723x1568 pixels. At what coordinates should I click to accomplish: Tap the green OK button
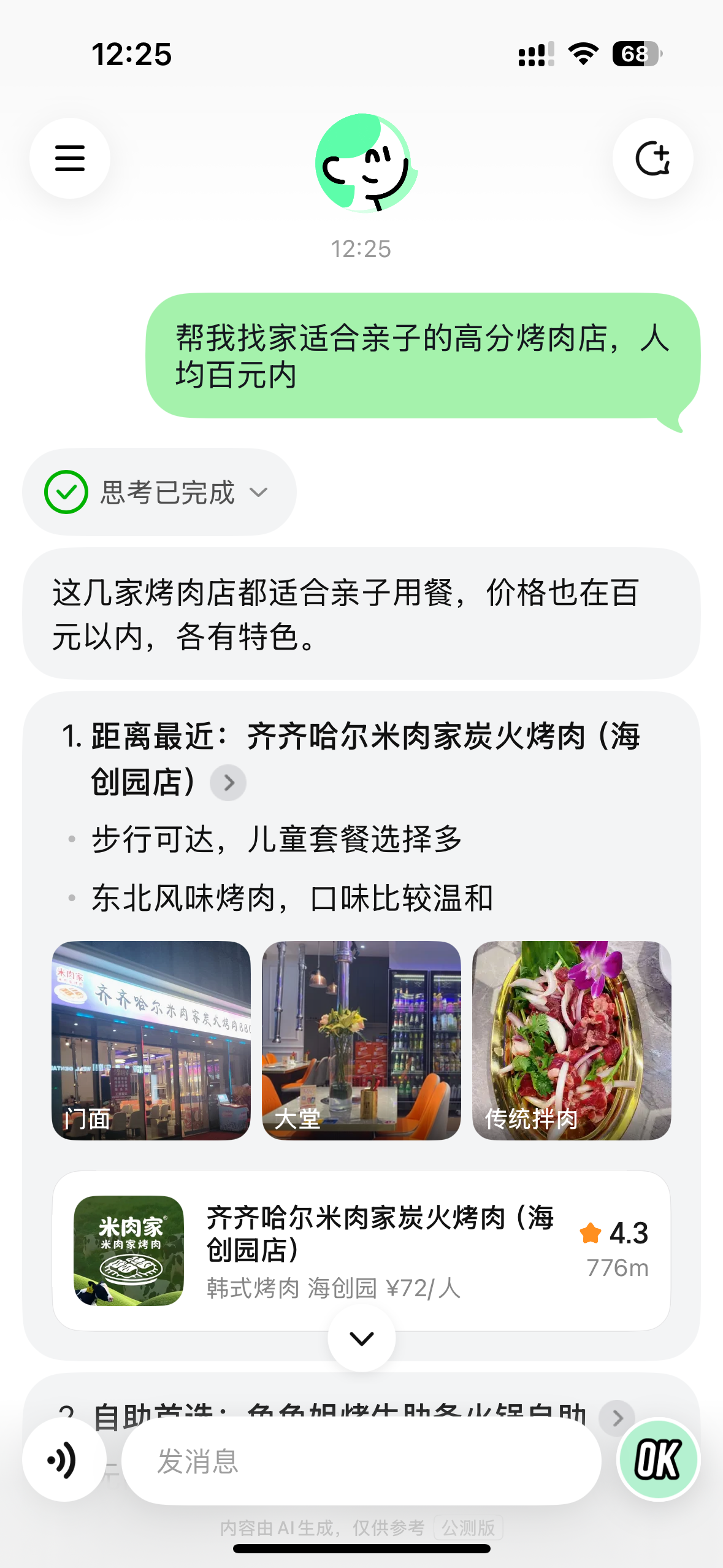tap(659, 1460)
